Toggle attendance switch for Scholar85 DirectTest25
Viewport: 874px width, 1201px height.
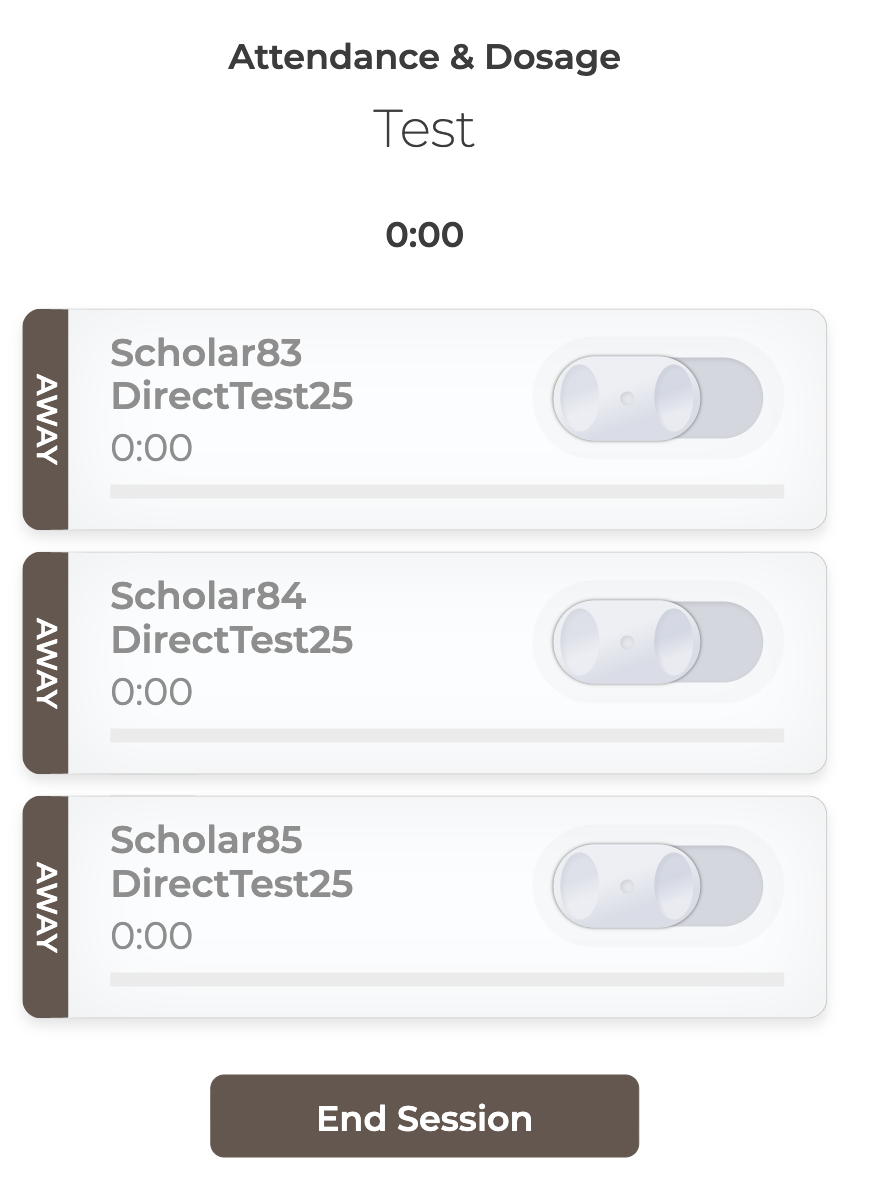click(x=657, y=886)
